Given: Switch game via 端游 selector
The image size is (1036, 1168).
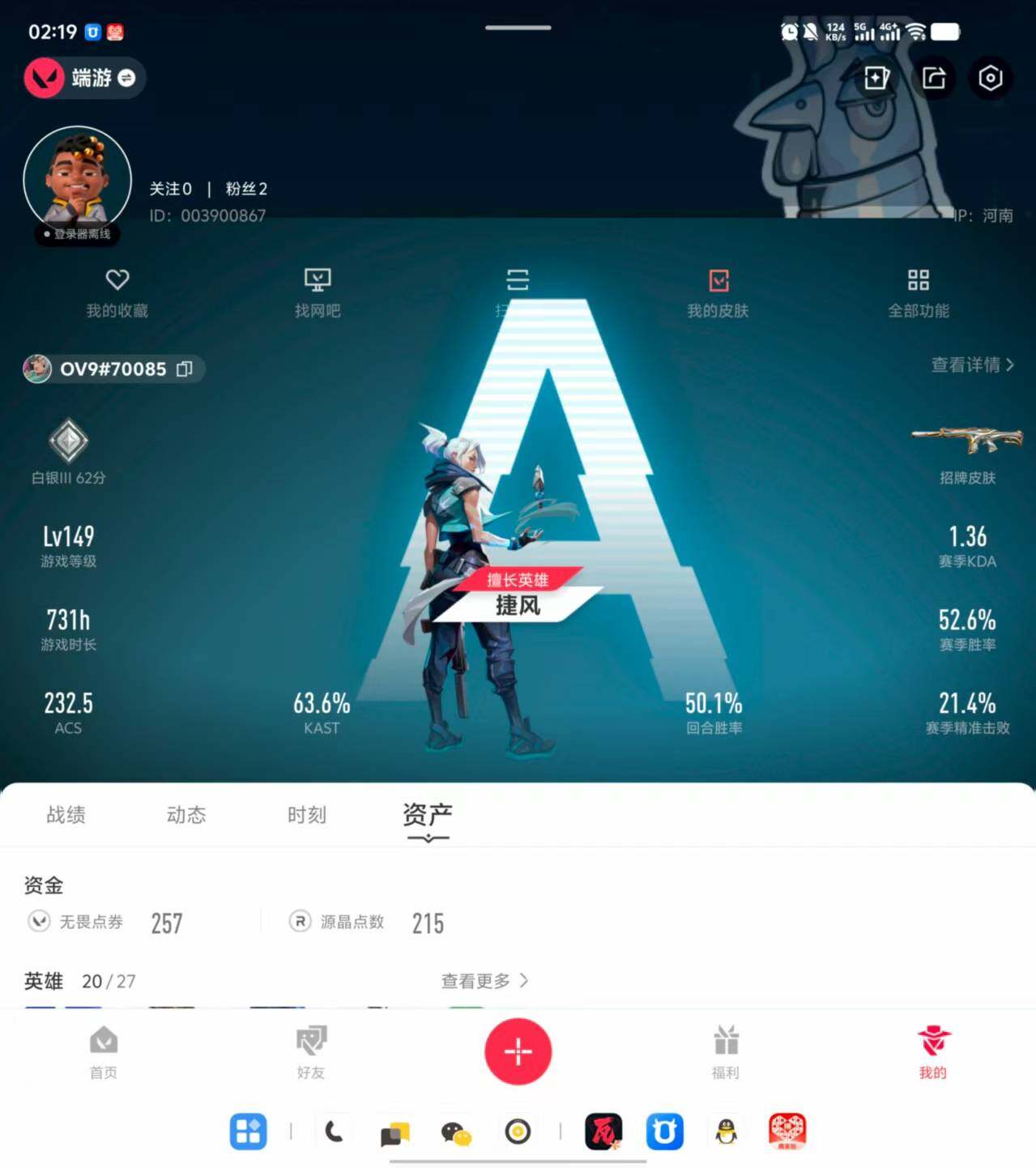Looking at the screenshot, I should (85, 78).
